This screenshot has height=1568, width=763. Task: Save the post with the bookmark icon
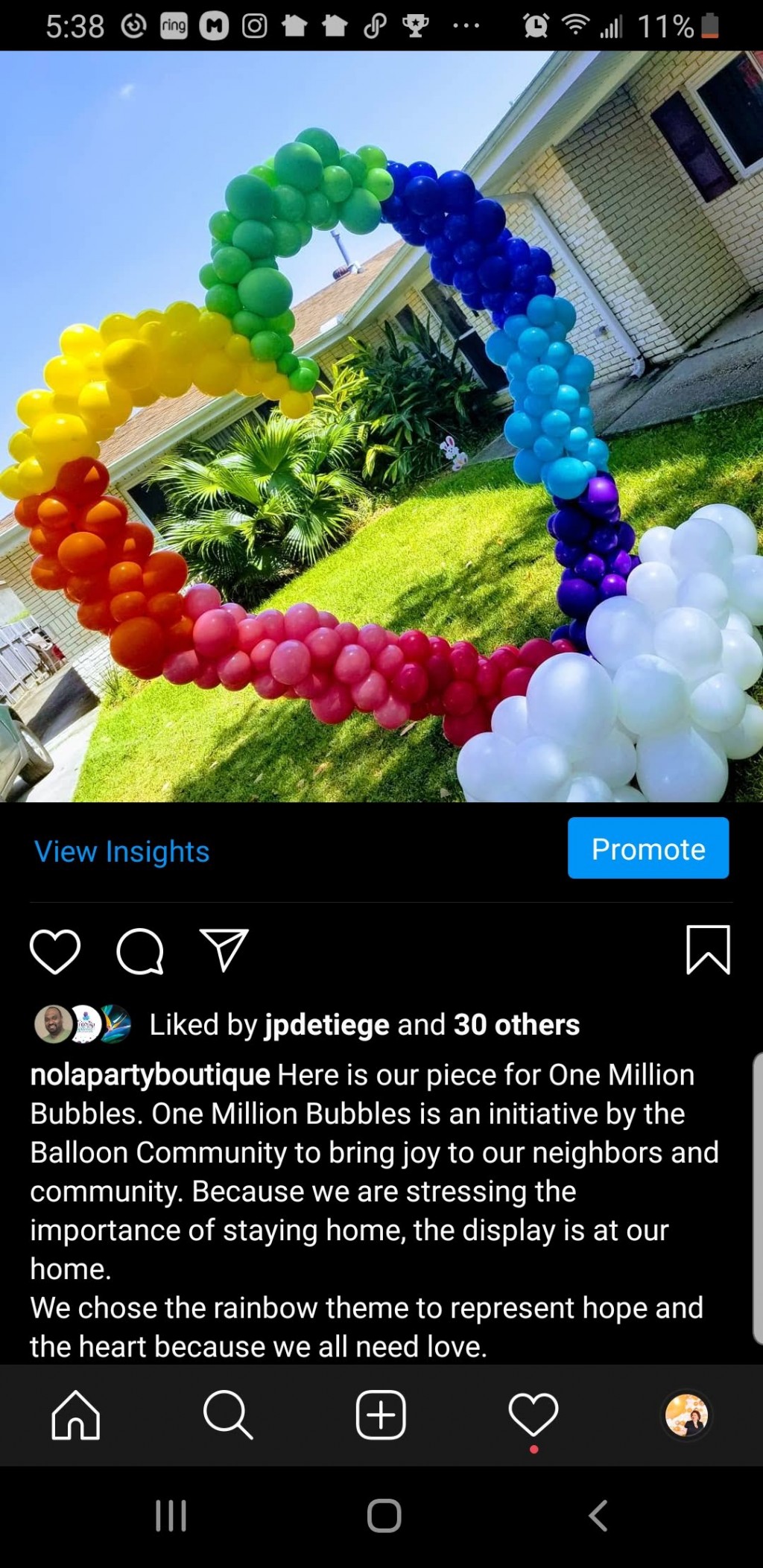click(706, 951)
